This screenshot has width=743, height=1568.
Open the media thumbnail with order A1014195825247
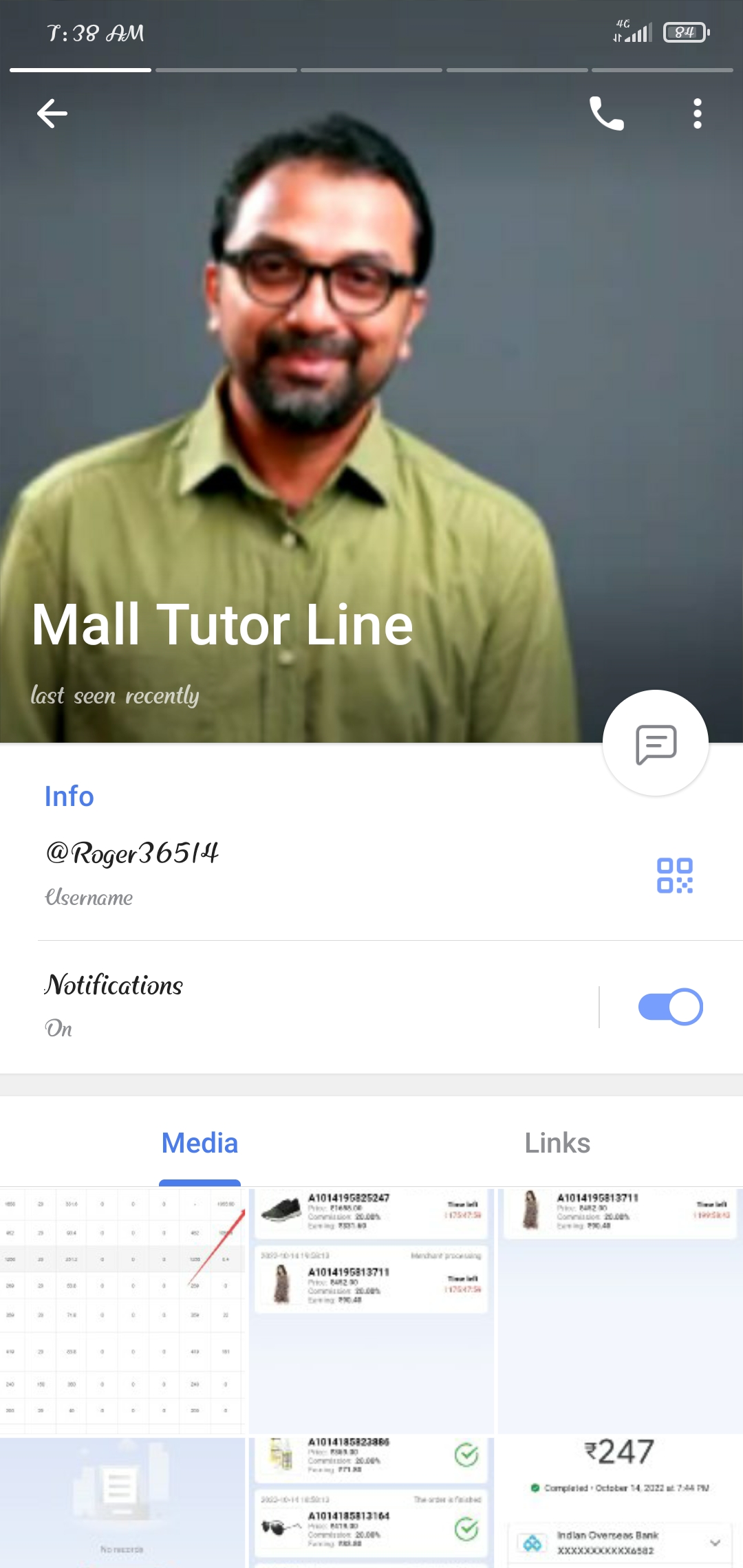tap(371, 1311)
